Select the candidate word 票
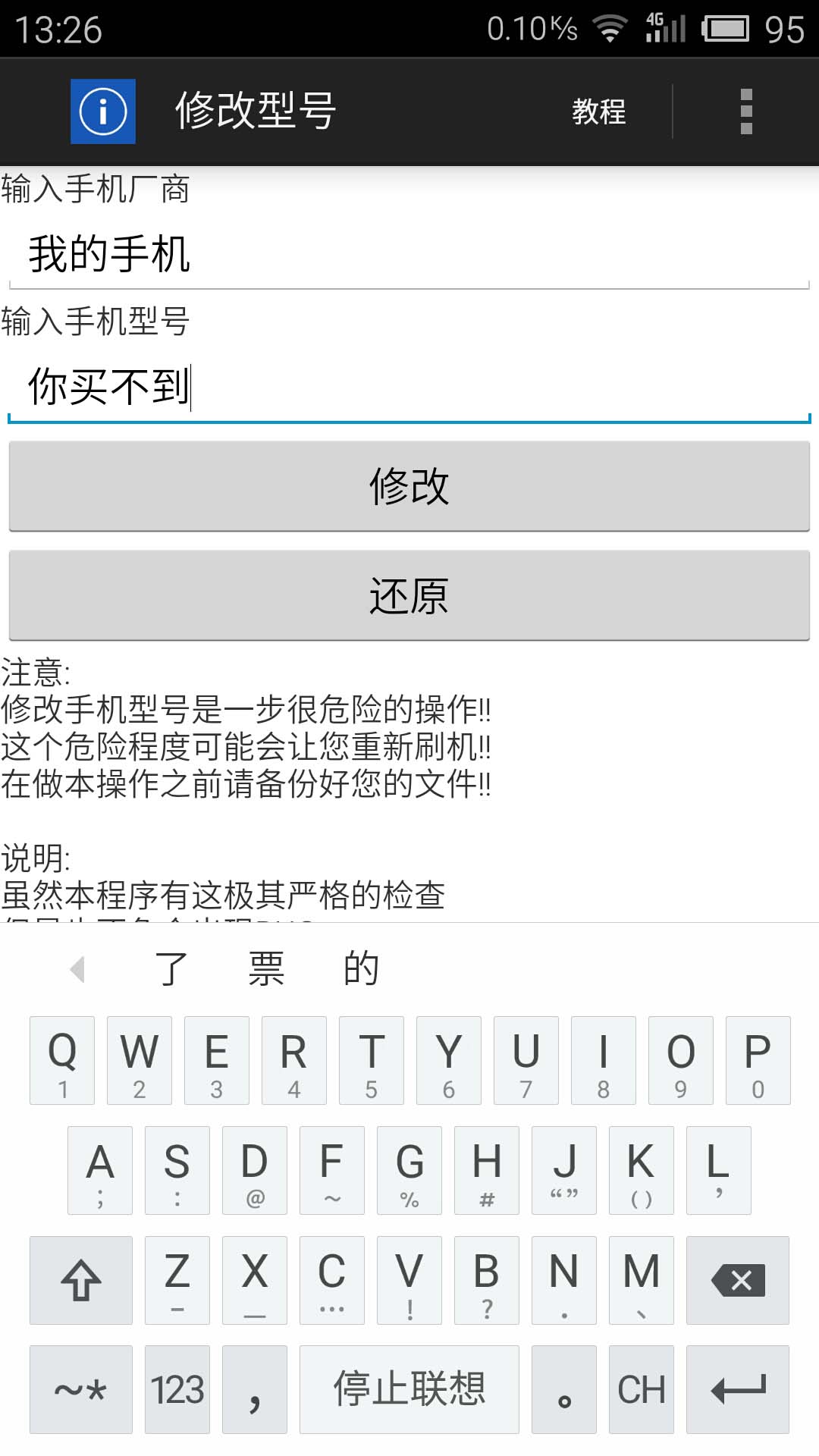This screenshot has width=819, height=1456. 266,968
